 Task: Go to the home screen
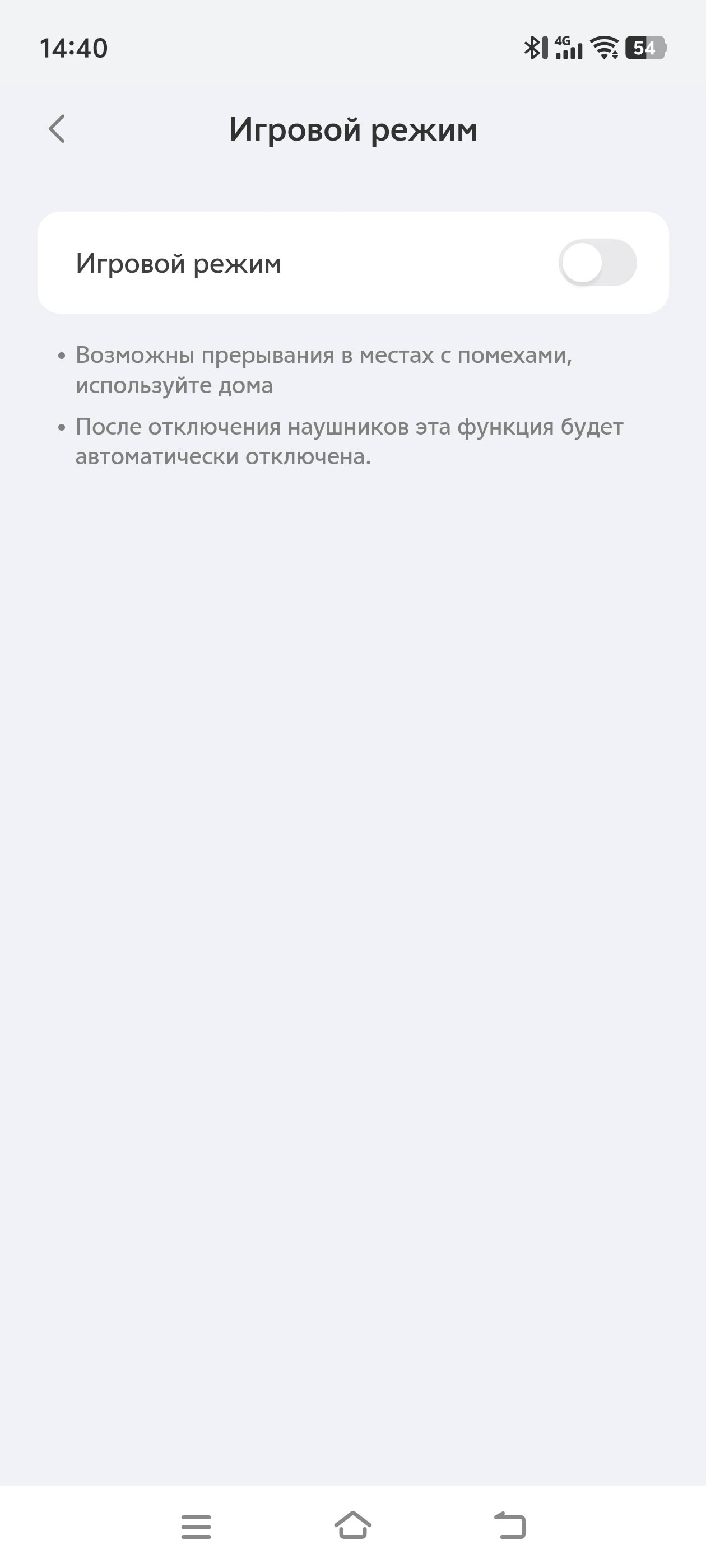pos(352,1526)
